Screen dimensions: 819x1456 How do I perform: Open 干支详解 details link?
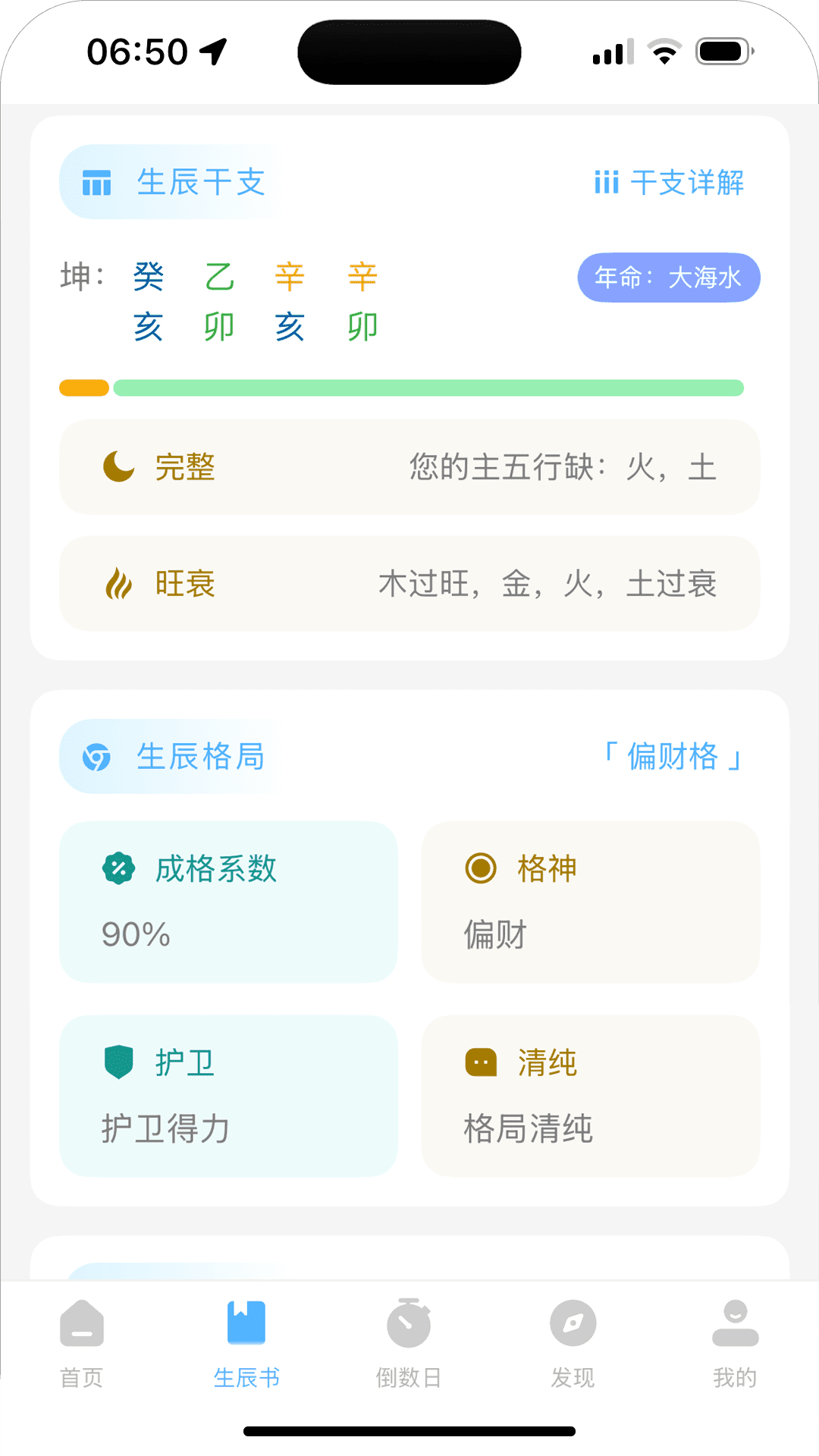(669, 183)
